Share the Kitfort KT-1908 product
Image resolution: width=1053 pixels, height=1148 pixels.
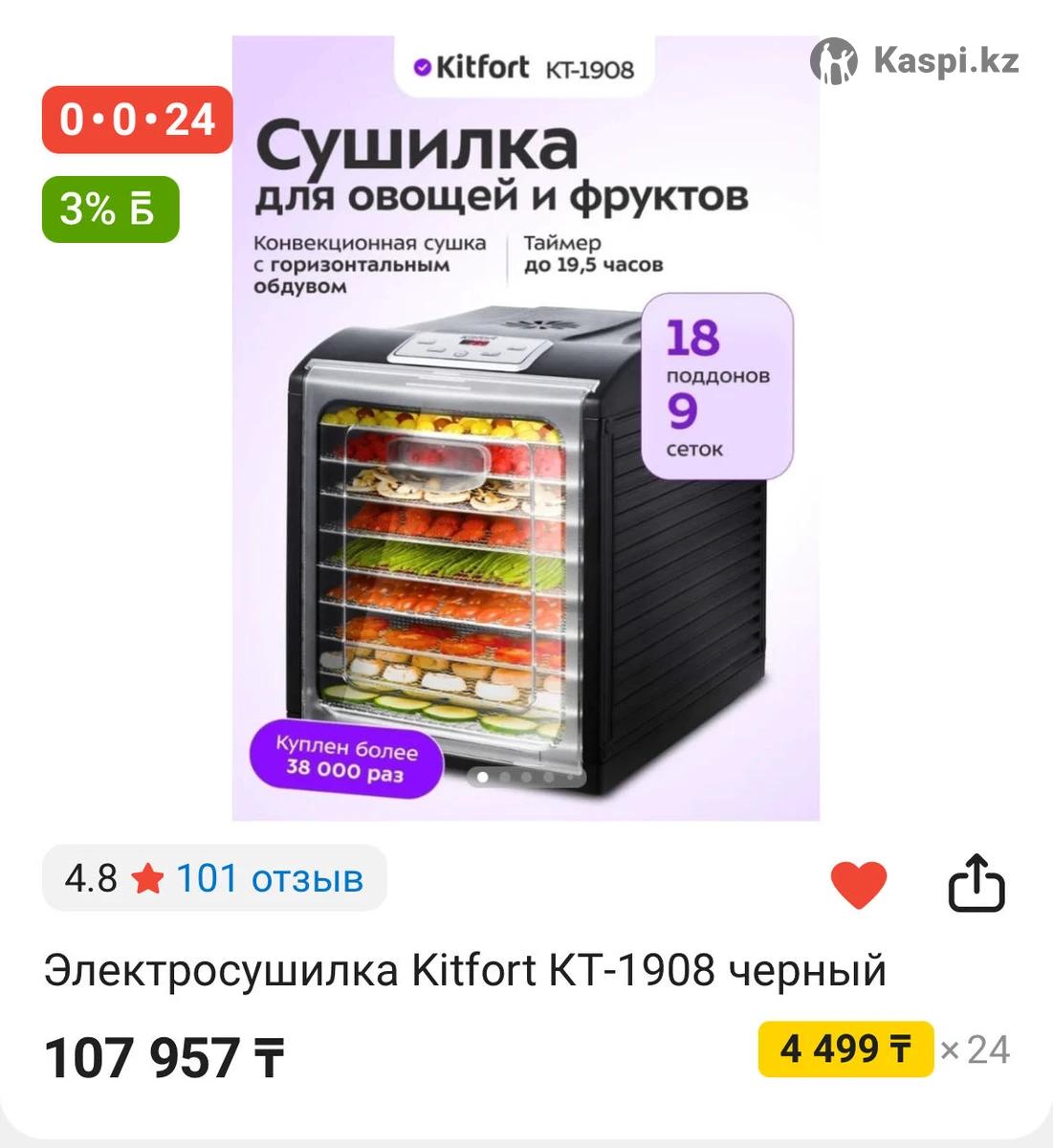(976, 883)
